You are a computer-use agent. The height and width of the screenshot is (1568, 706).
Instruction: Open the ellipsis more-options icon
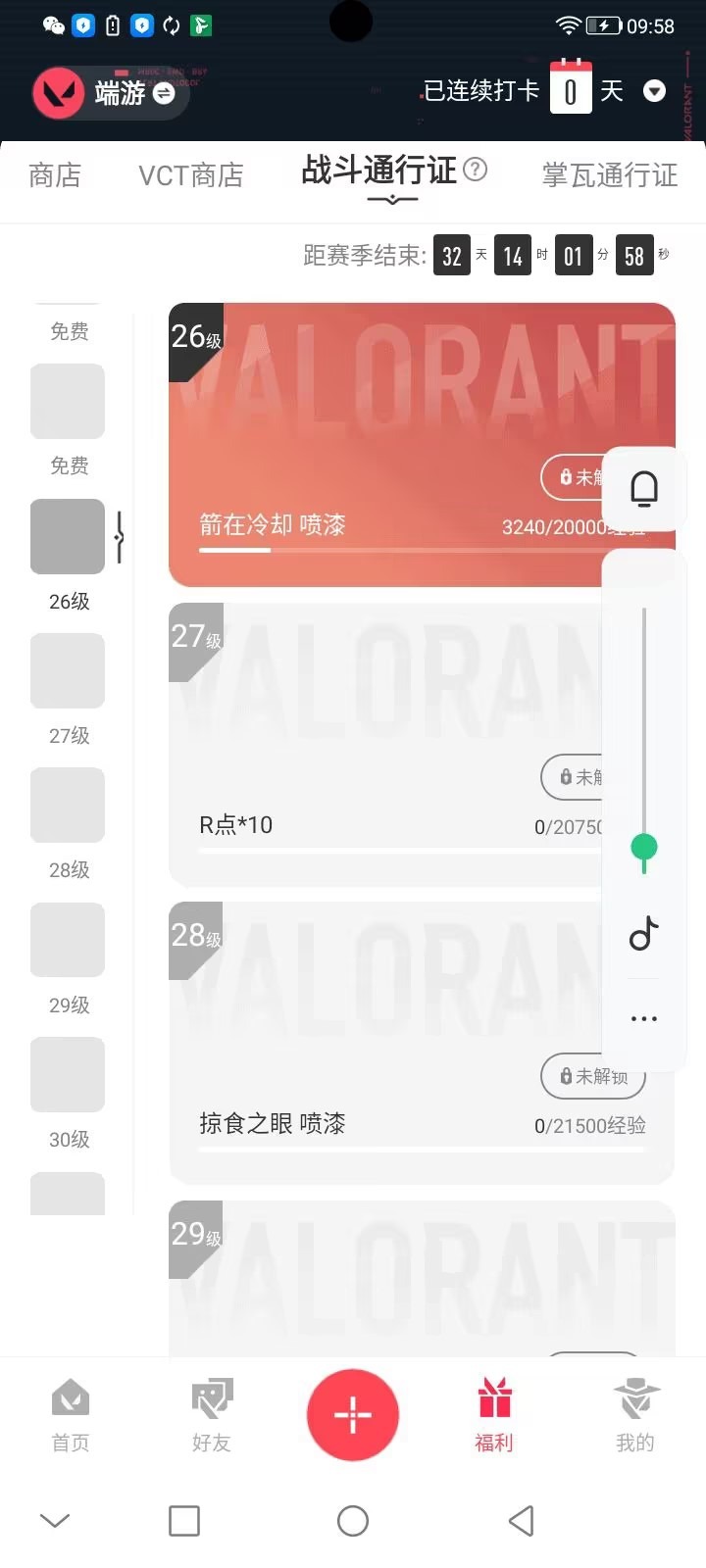pyautogui.click(x=643, y=1017)
